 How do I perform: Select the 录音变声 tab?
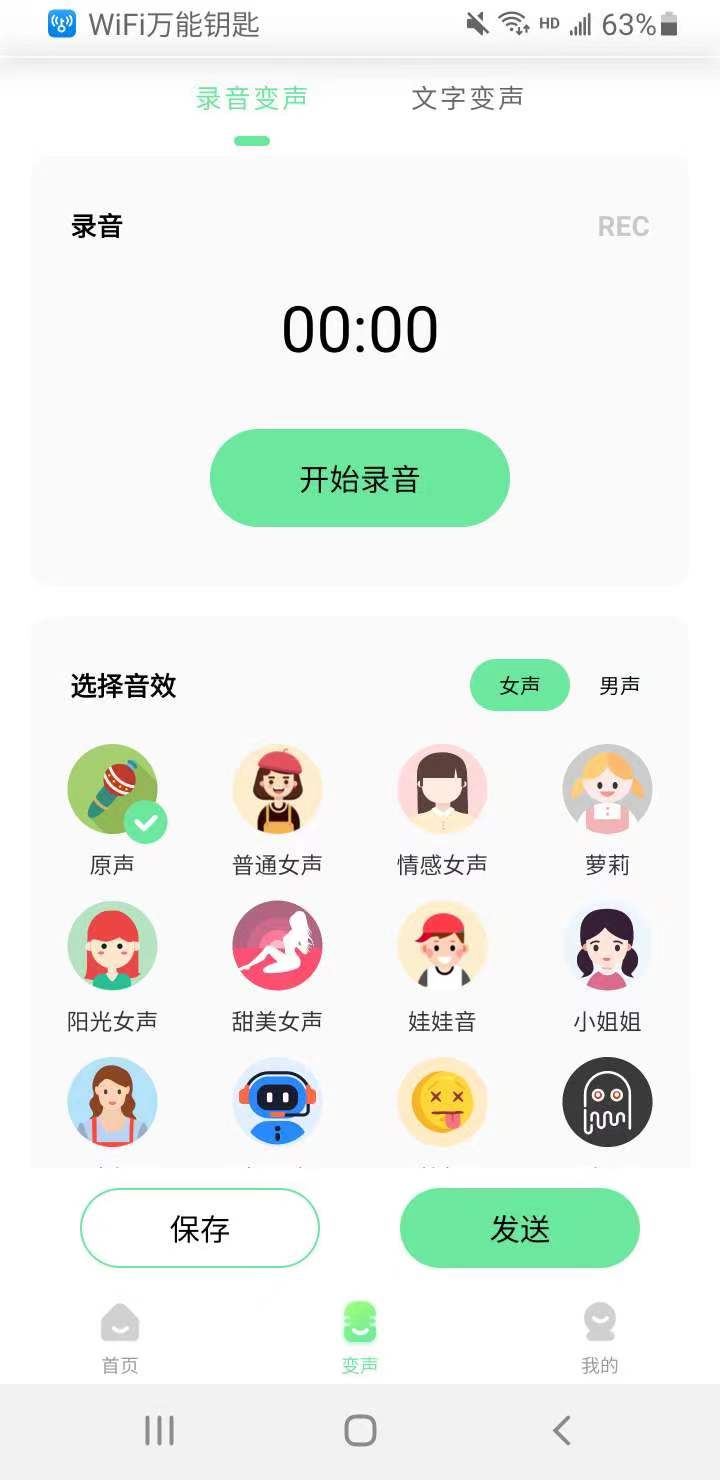pyautogui.click(x=251, y=98)
